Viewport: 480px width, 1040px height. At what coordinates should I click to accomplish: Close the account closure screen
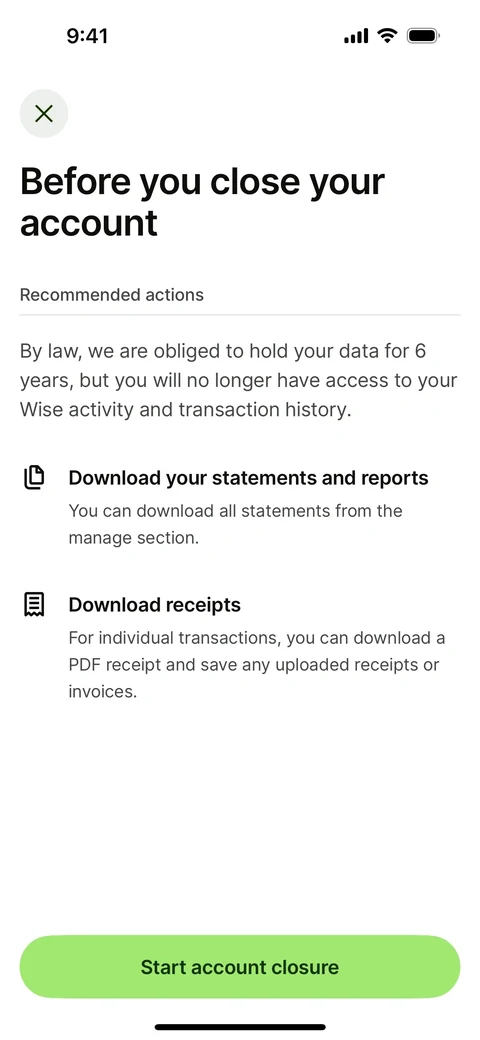(44, 113)
